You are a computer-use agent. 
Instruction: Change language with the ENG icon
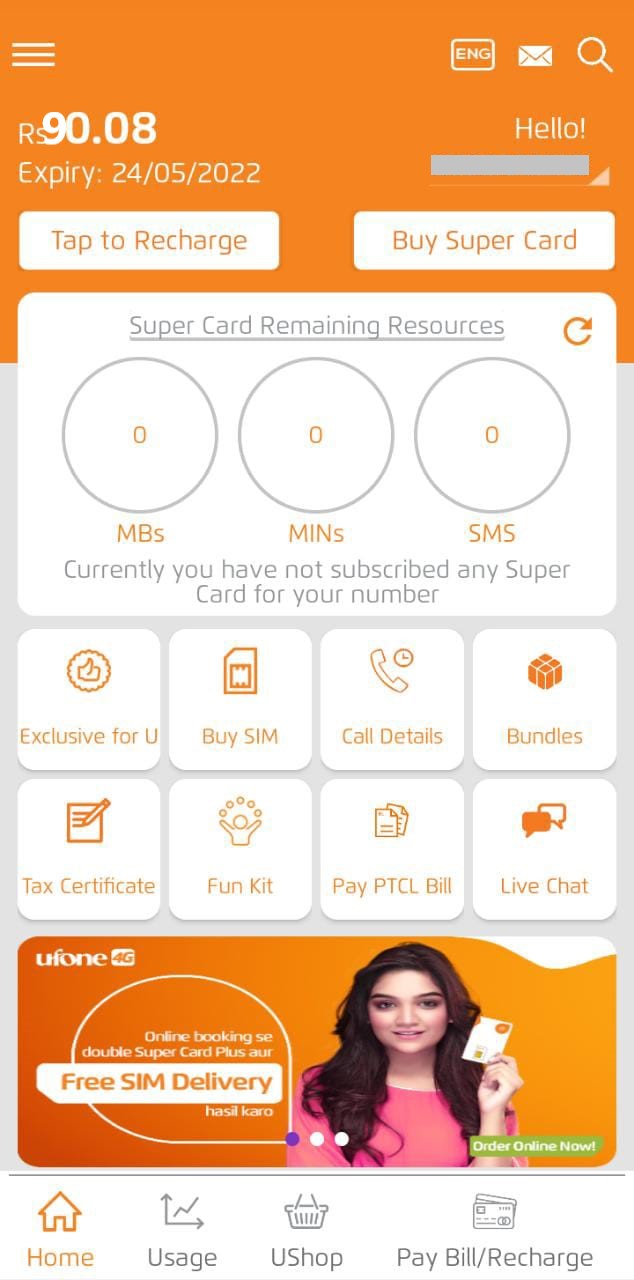[x=472, y=55]
